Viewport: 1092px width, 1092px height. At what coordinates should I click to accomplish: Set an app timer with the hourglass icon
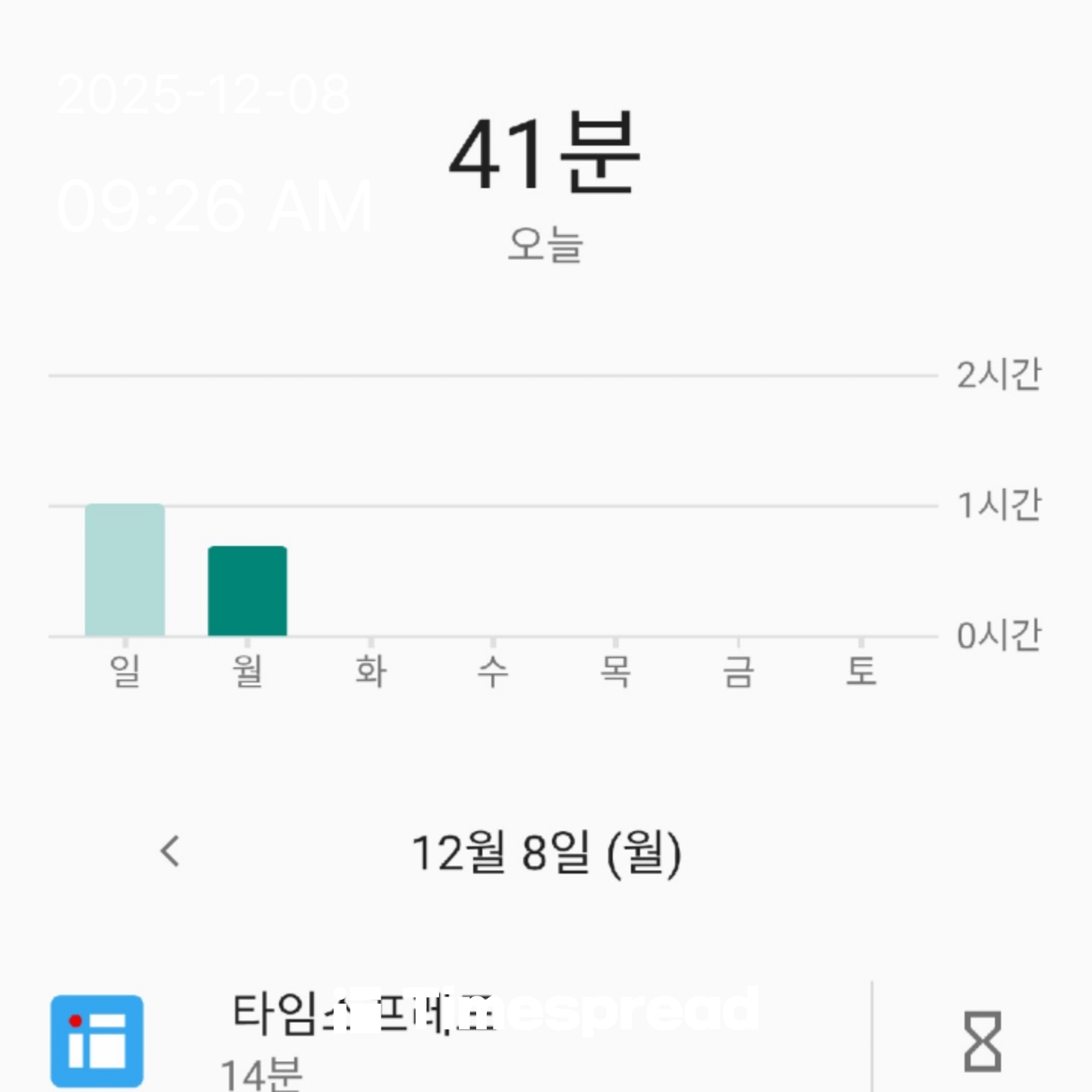tap(982, 1040)
